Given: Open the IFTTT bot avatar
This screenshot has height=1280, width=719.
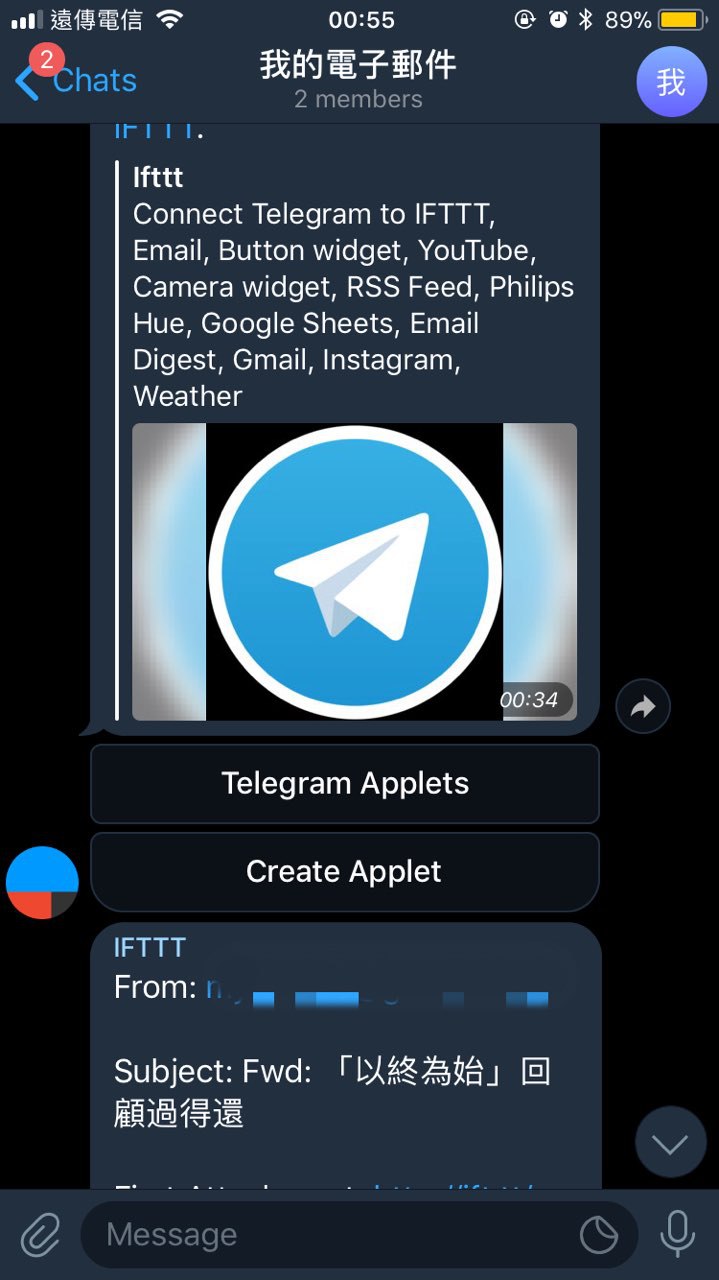Looking at the screenshot, I should pos(42,882).
